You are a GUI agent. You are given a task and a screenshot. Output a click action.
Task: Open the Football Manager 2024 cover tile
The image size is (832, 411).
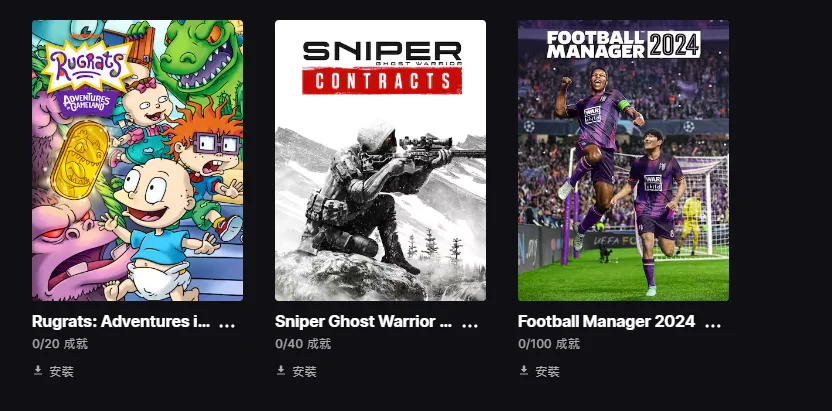point(623,160)
